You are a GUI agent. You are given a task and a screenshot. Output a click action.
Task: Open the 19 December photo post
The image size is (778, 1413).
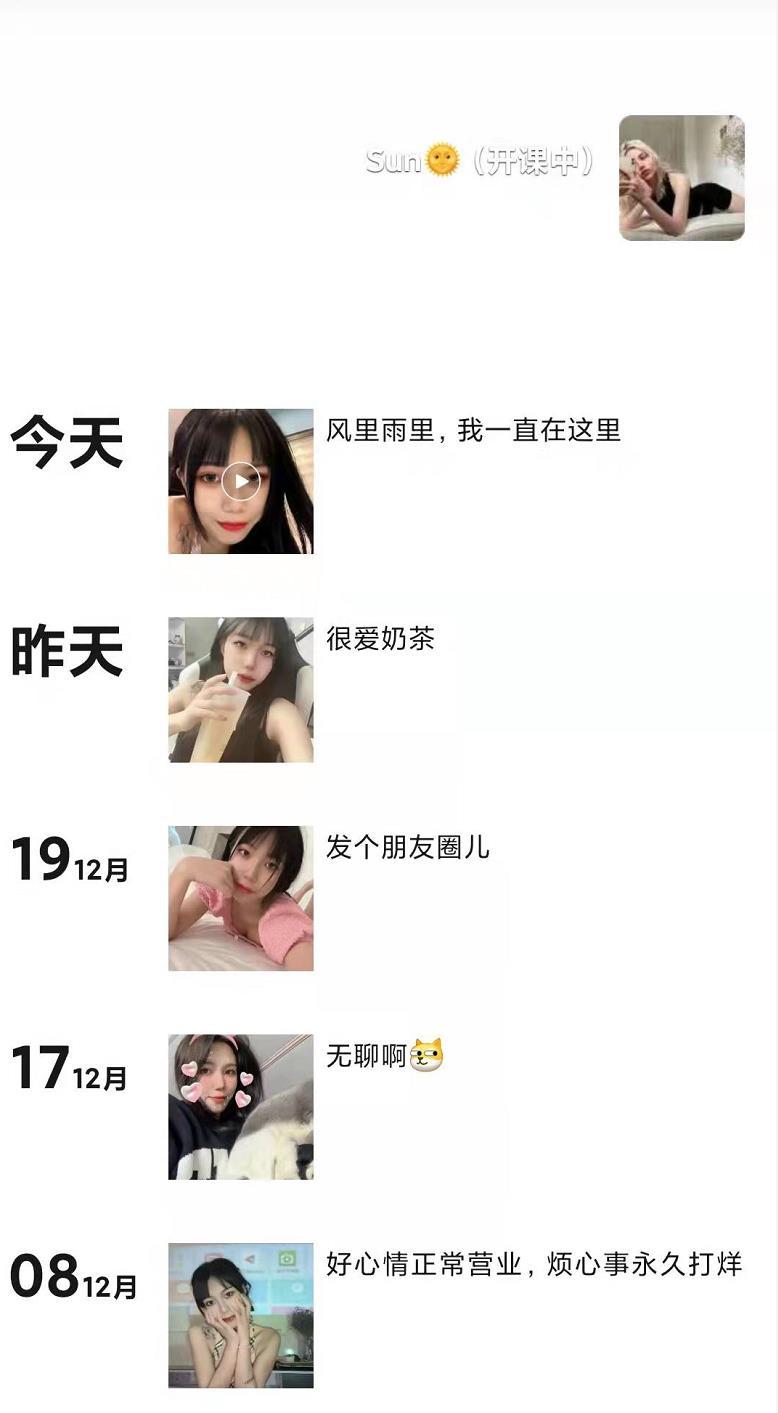[x=240, y=898]
